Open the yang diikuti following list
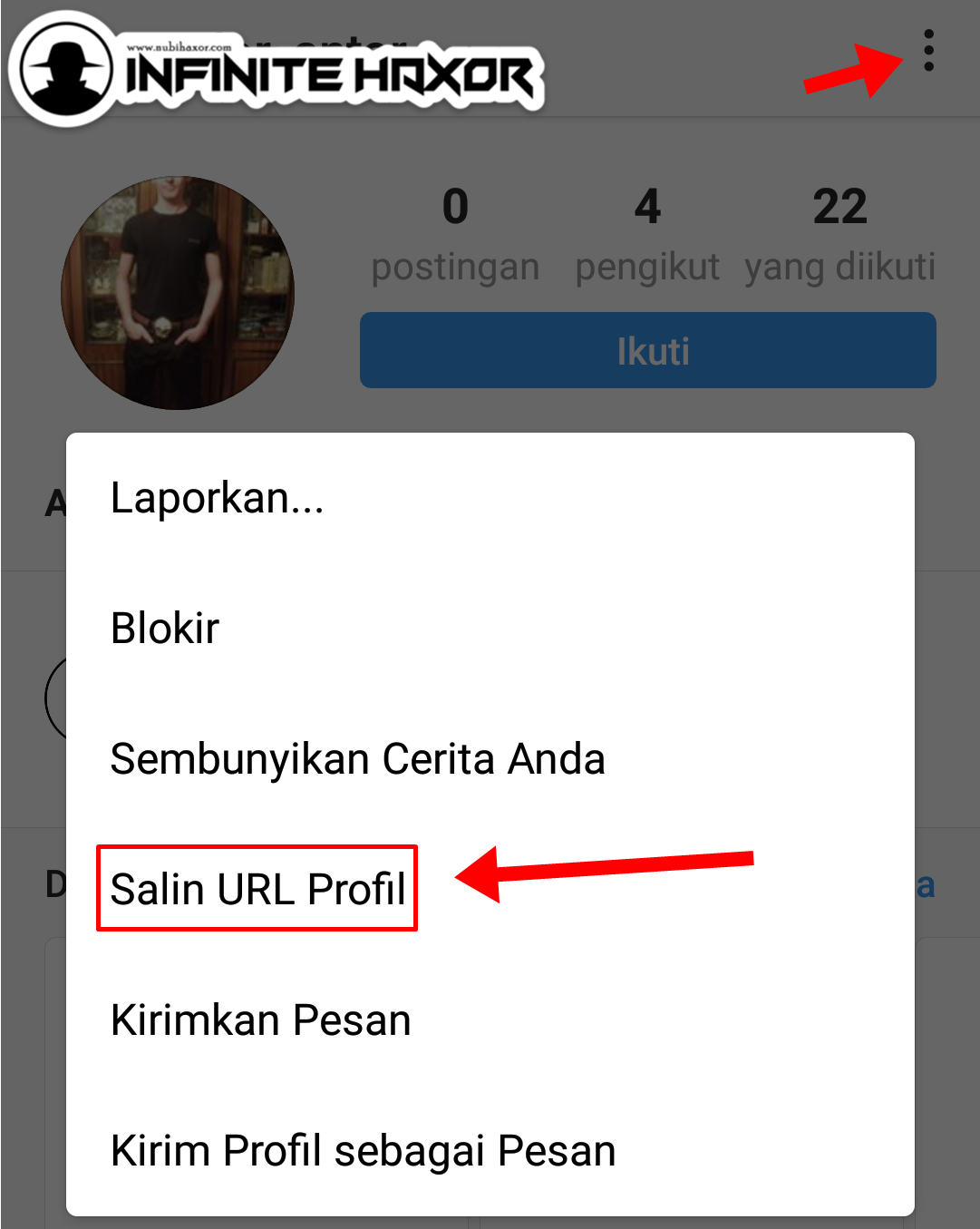 coord(839,233)
